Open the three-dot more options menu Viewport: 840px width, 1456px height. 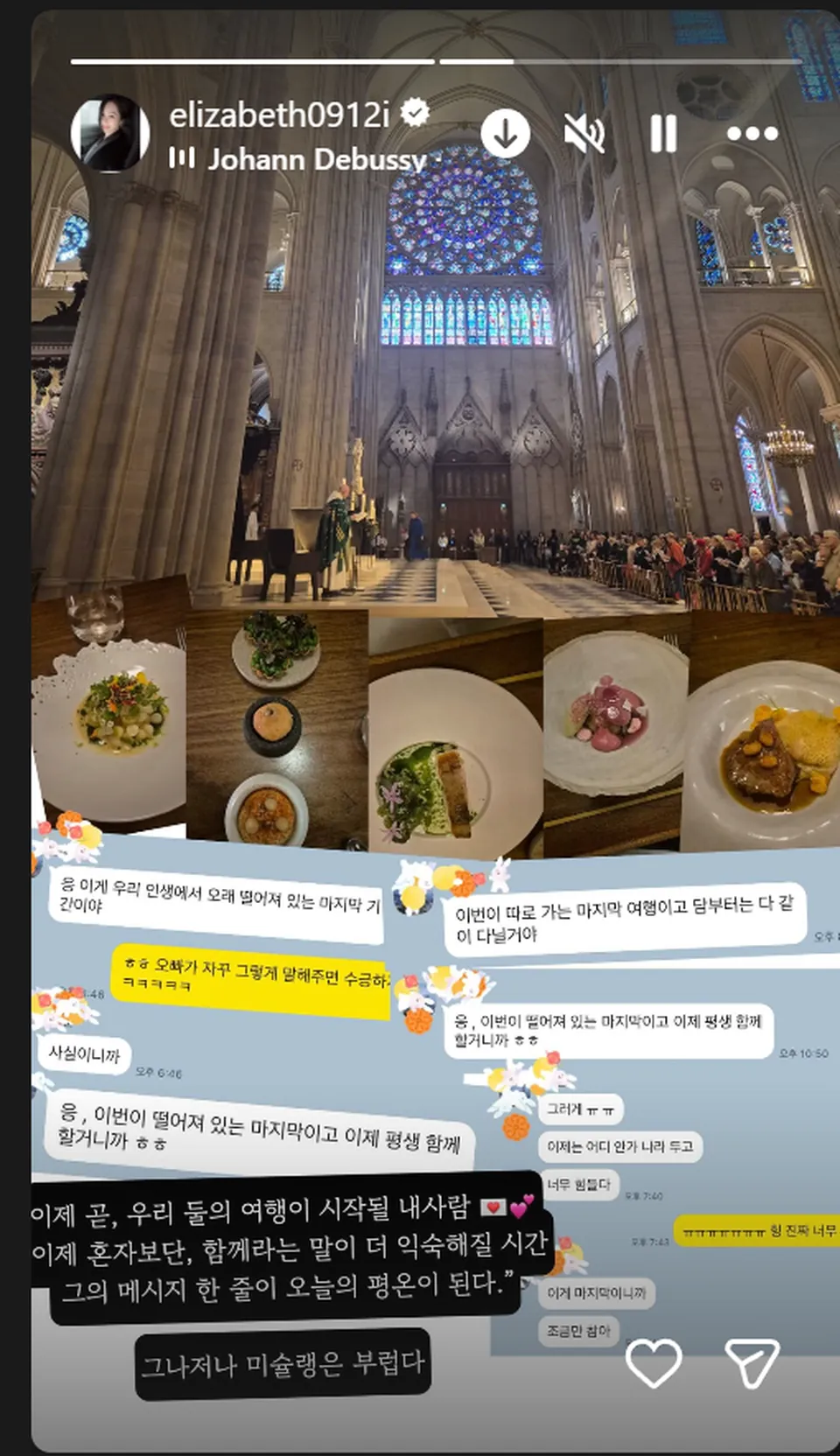(752, 133)
